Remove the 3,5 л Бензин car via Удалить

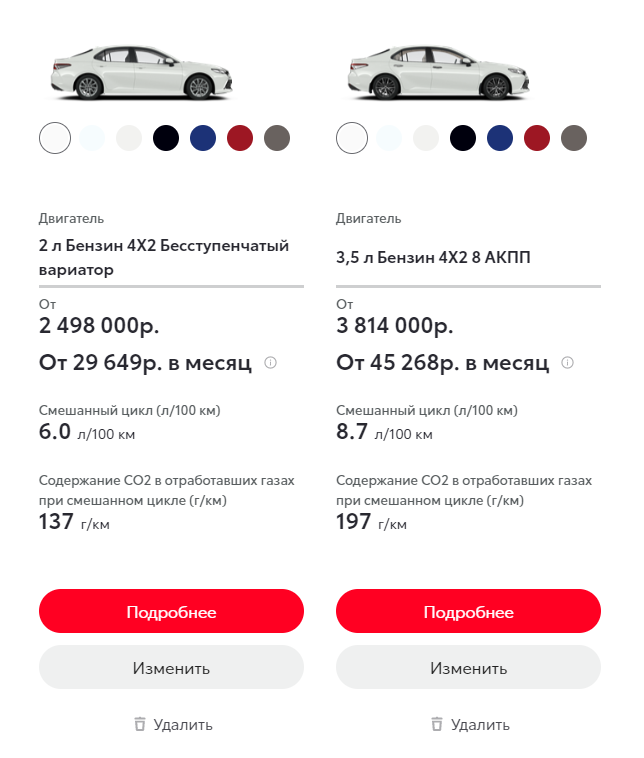point(469,724)
